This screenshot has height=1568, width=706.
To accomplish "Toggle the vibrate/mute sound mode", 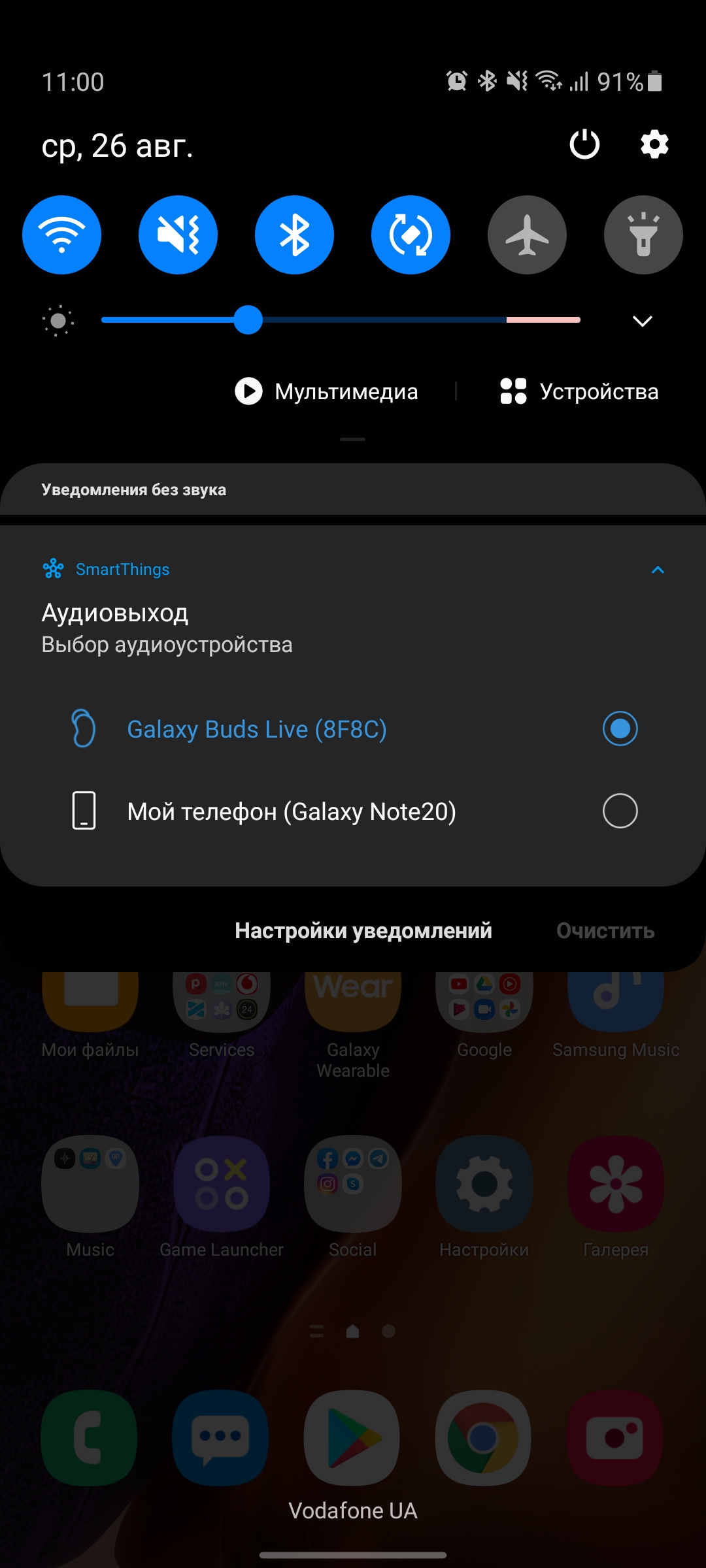I will 178,235.
